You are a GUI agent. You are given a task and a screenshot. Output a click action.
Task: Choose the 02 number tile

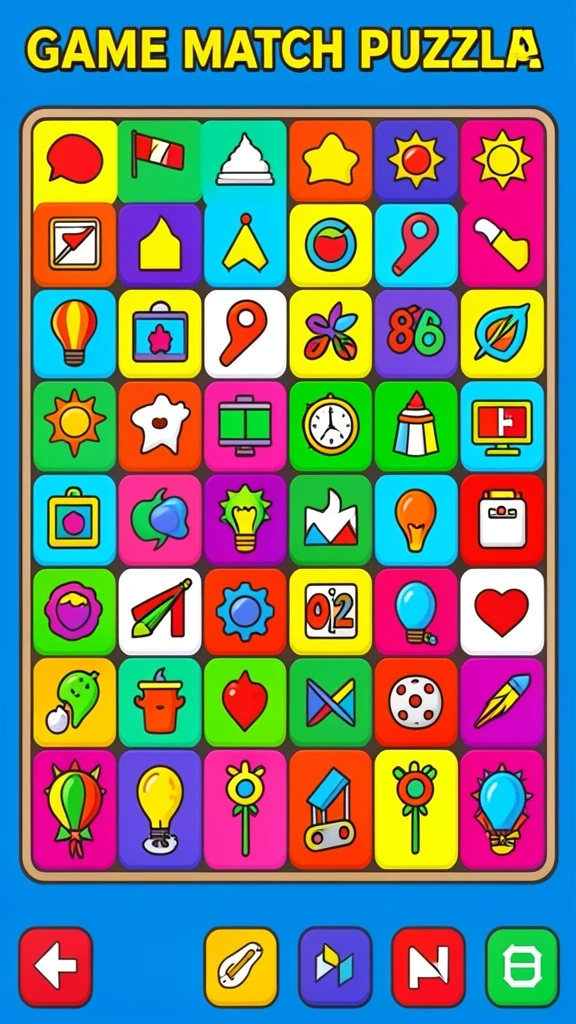click(x=330, y=611)
